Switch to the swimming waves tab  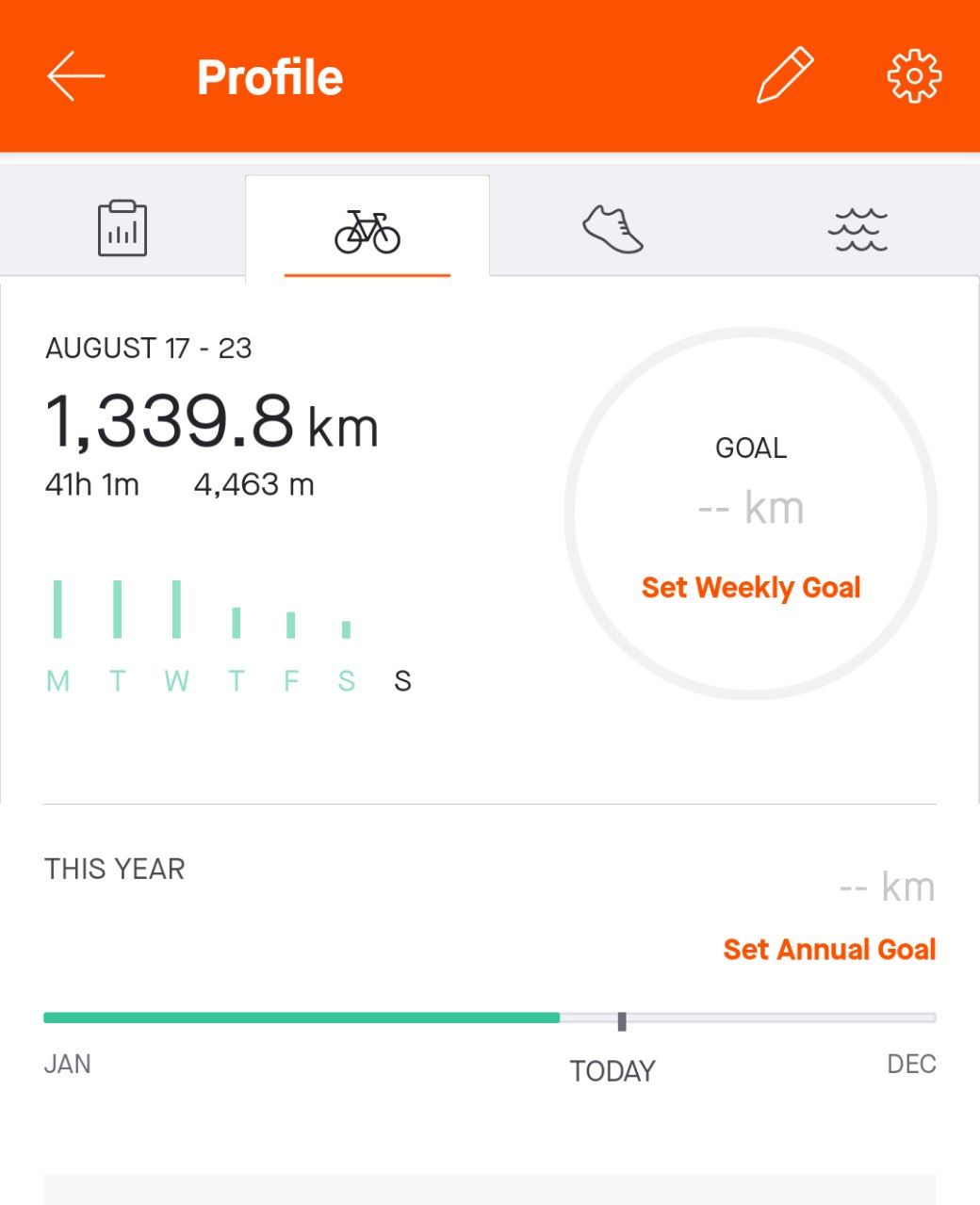[x=857, y=229]
